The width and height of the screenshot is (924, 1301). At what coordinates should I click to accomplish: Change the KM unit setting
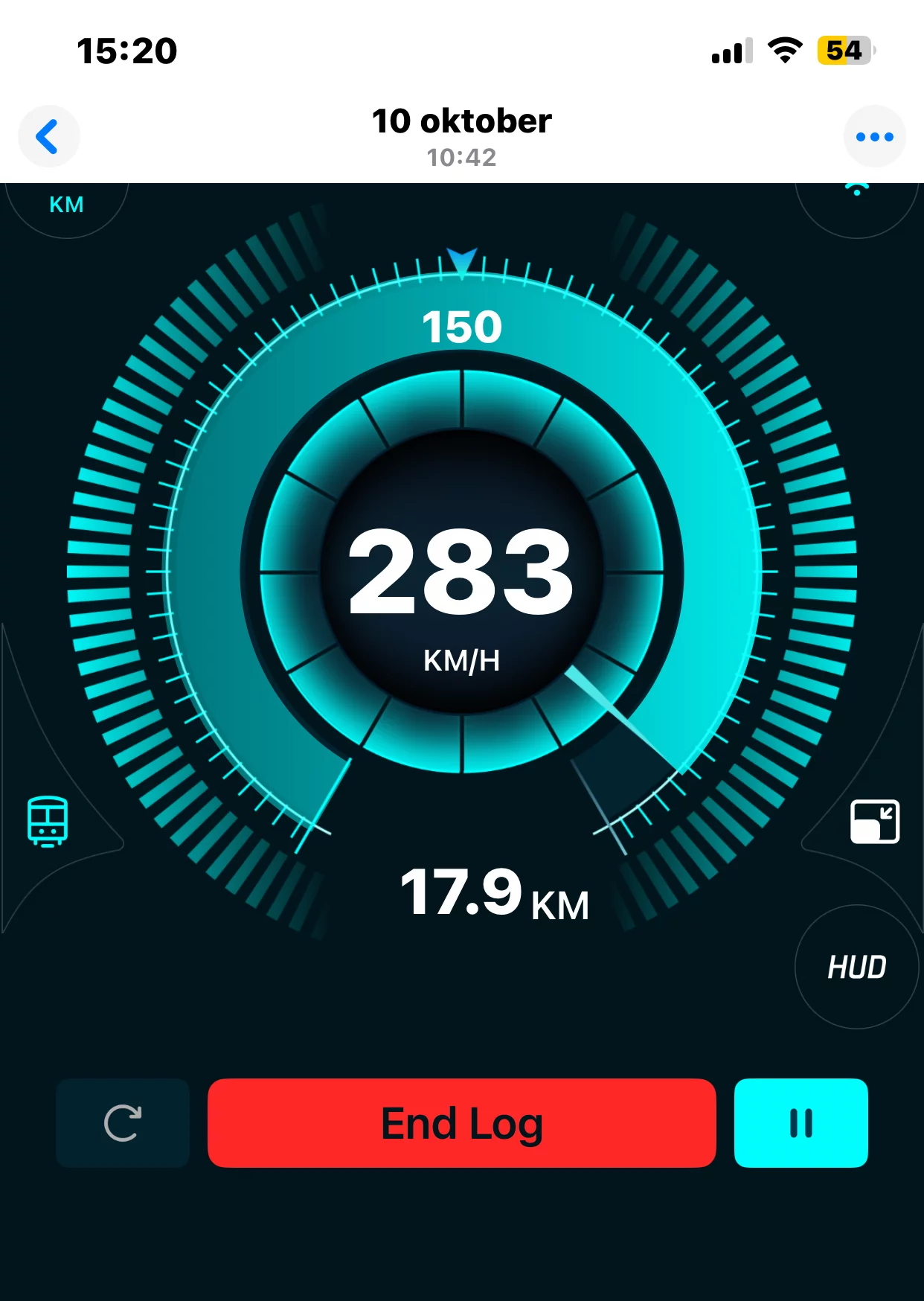[x=66, y=205]
